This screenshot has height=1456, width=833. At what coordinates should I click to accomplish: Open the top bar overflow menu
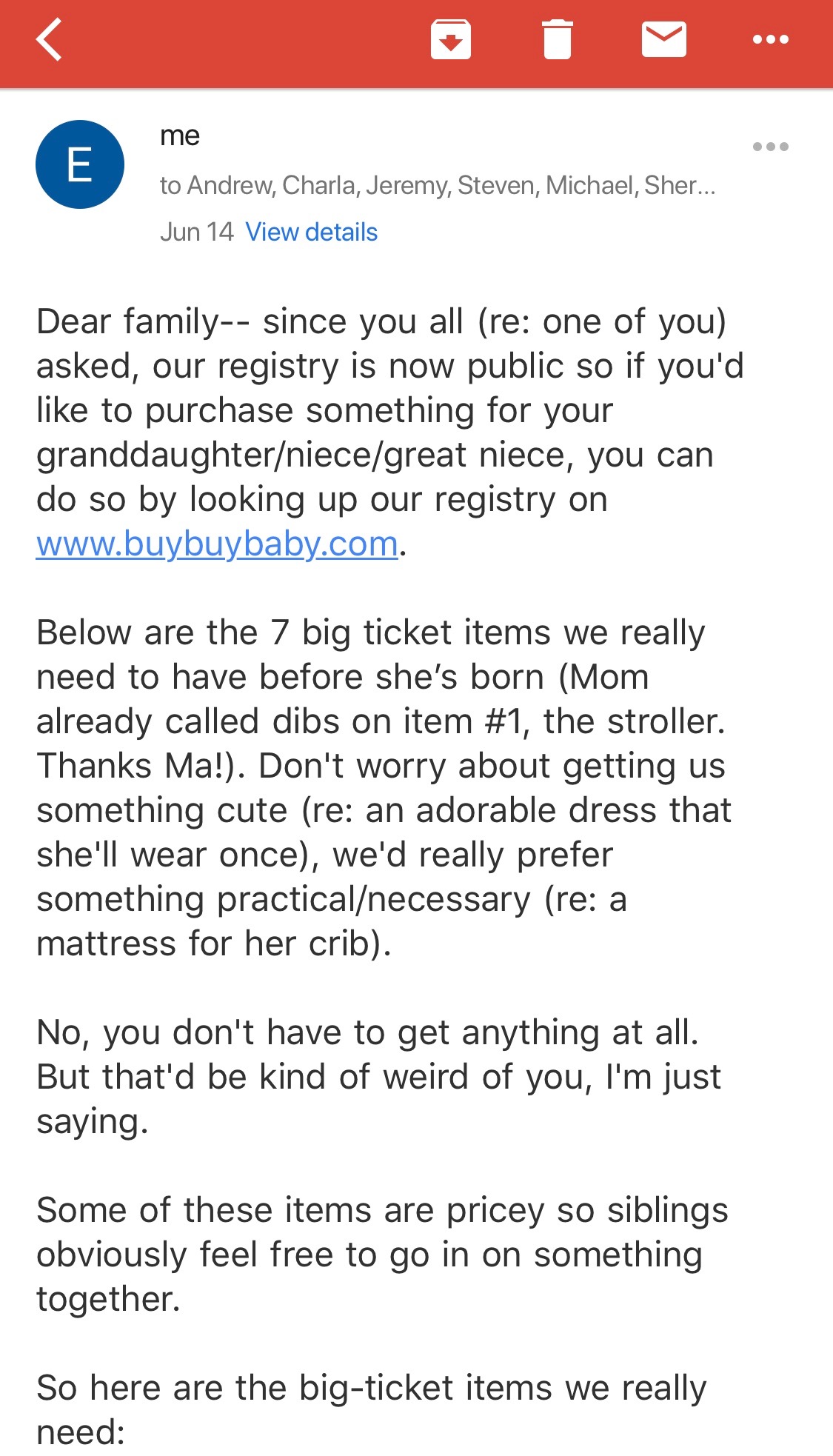pos(770,40)
